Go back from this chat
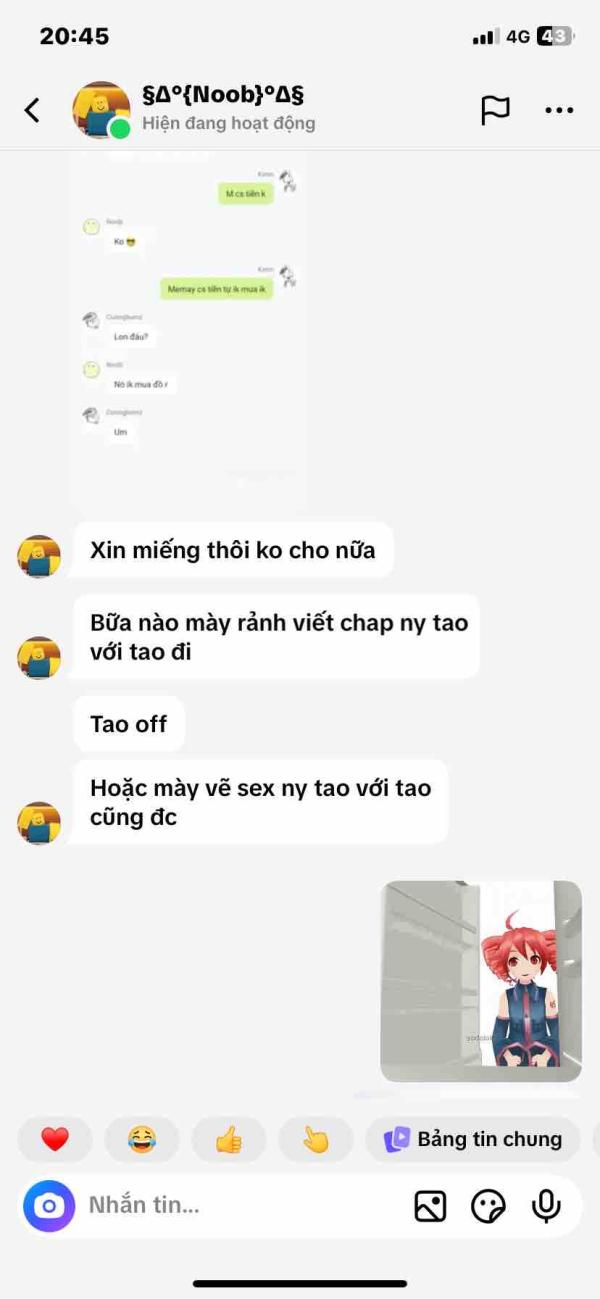This screenshot has height=1299, width=600. 32,110
